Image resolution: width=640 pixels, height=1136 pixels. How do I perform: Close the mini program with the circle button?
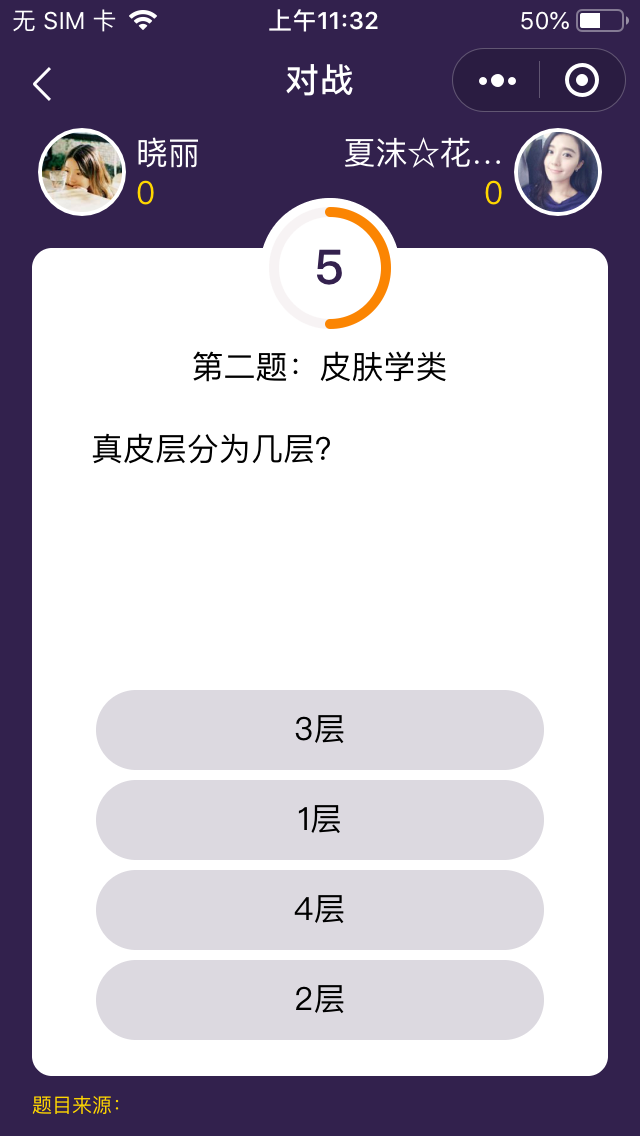pos(582,81)
